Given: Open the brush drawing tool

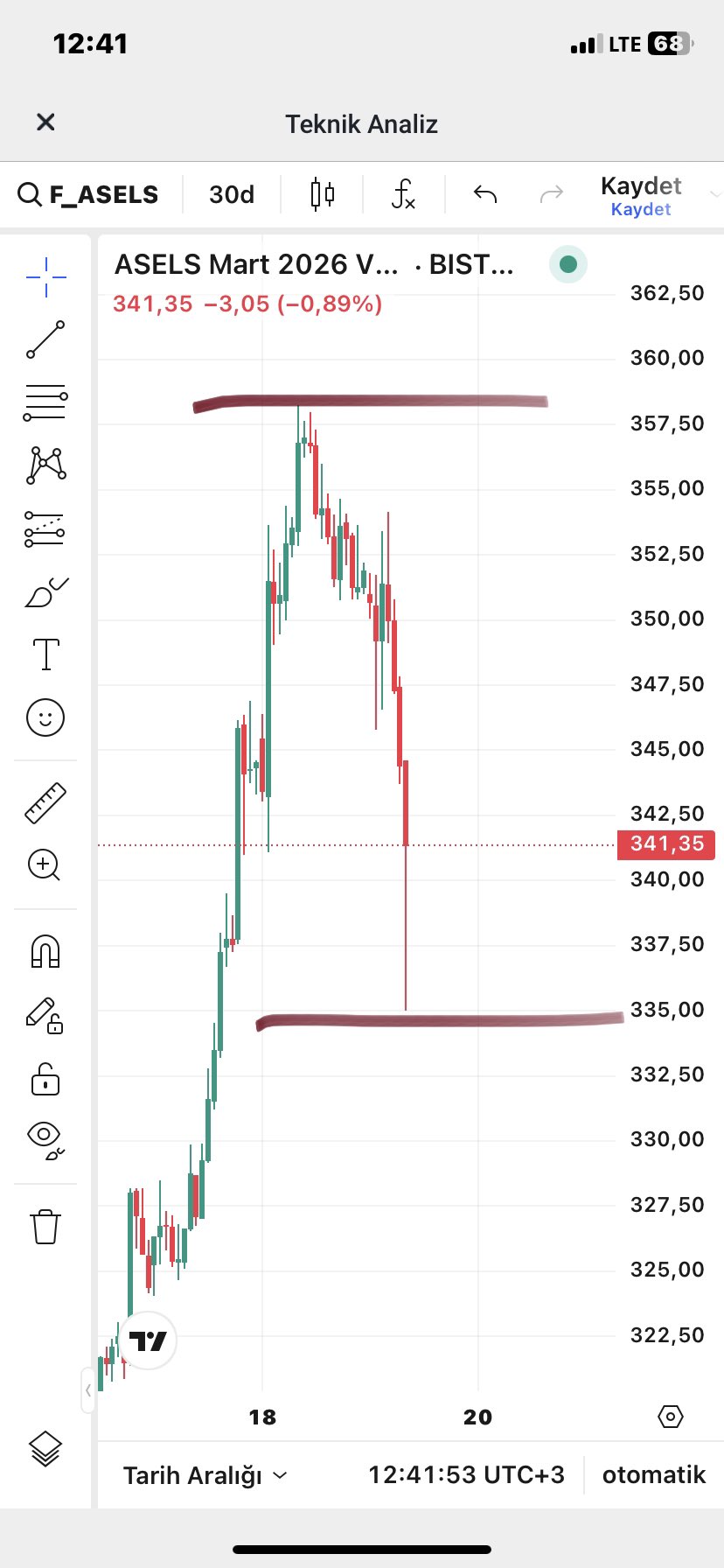Looking at the screenshot, I should (45, 592).
